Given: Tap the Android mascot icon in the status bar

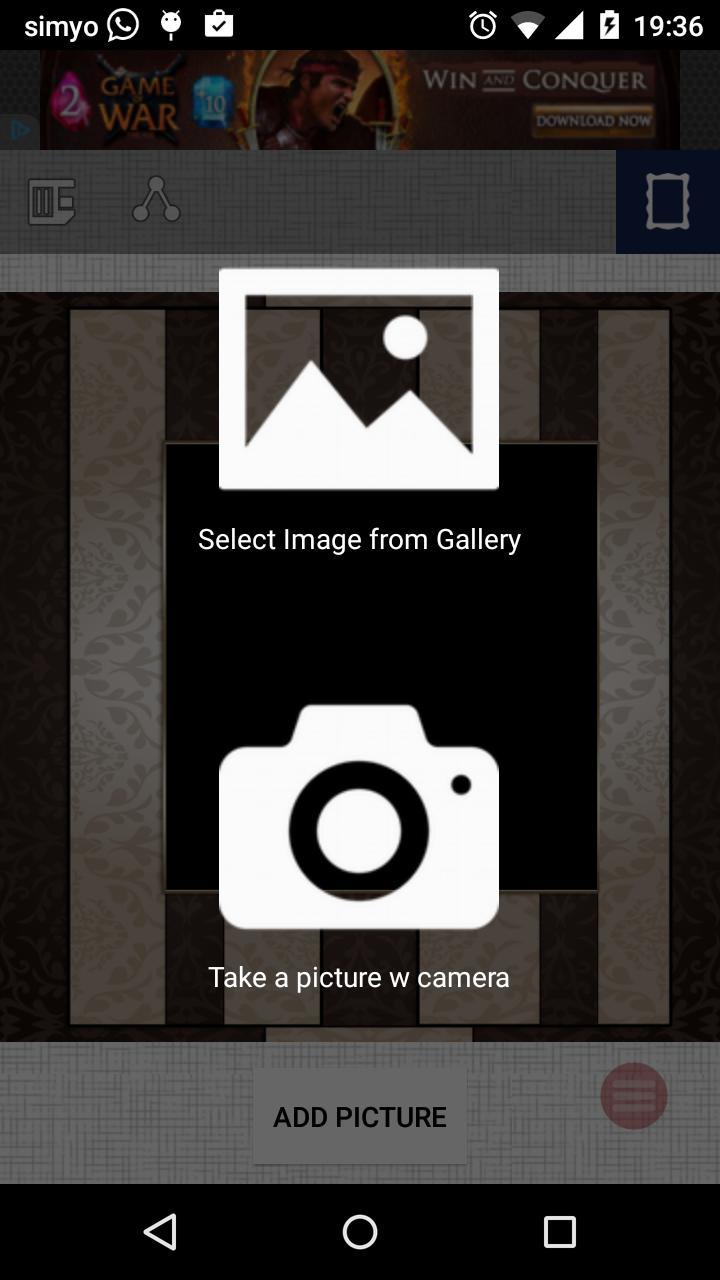Looking at the screenshot, I should point(172,23).
